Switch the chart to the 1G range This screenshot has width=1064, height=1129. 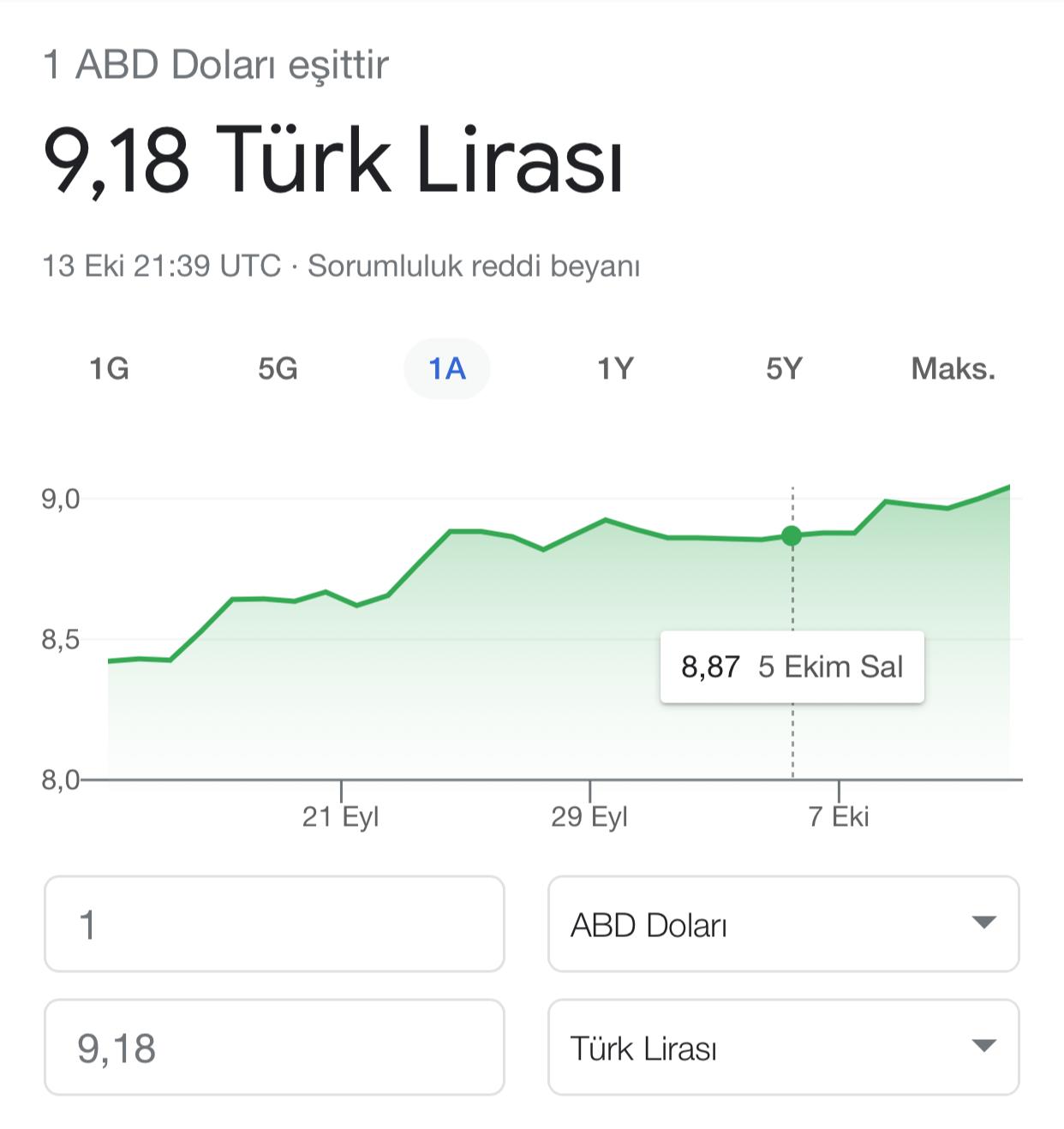(x=109, y=369)
